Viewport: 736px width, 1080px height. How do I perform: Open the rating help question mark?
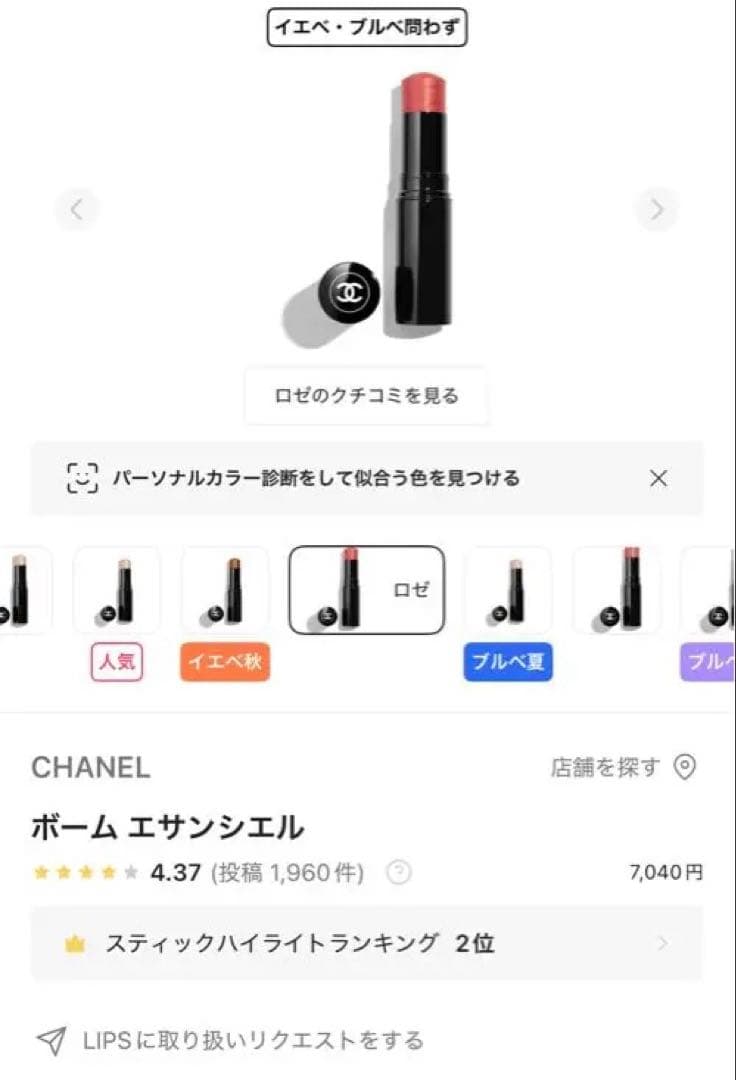click(399, 873)
